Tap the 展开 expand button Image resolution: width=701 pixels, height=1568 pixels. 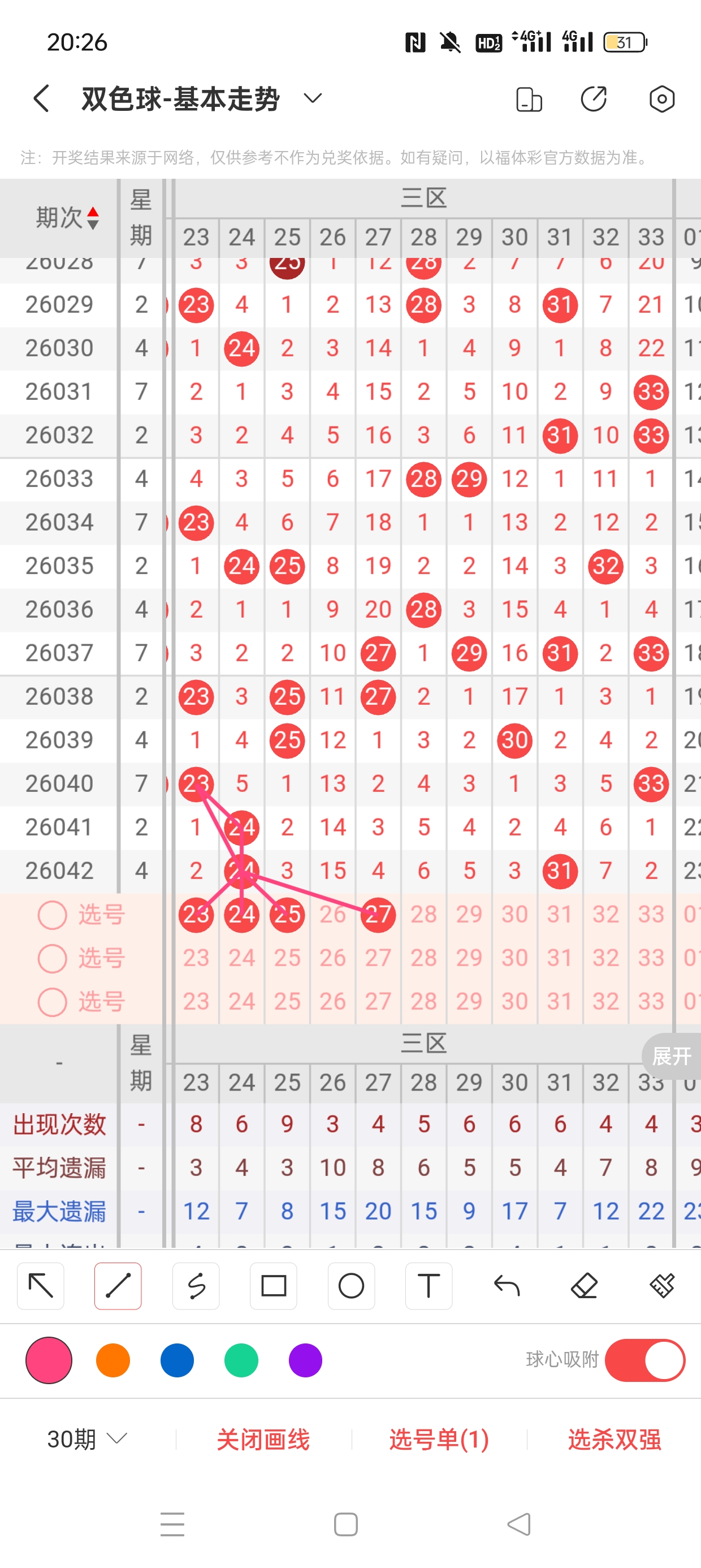point(671,1056)
